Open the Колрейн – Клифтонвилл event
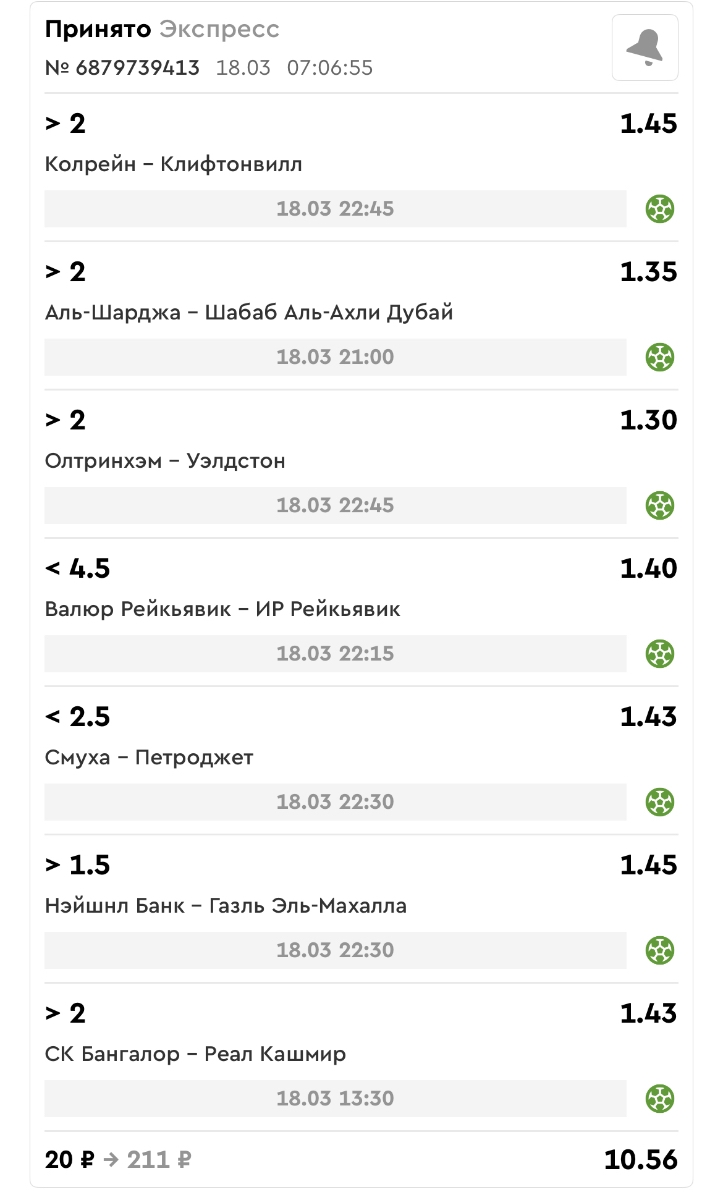Image resolution: width=723 pixels, height=1200 pixels. 173,164
